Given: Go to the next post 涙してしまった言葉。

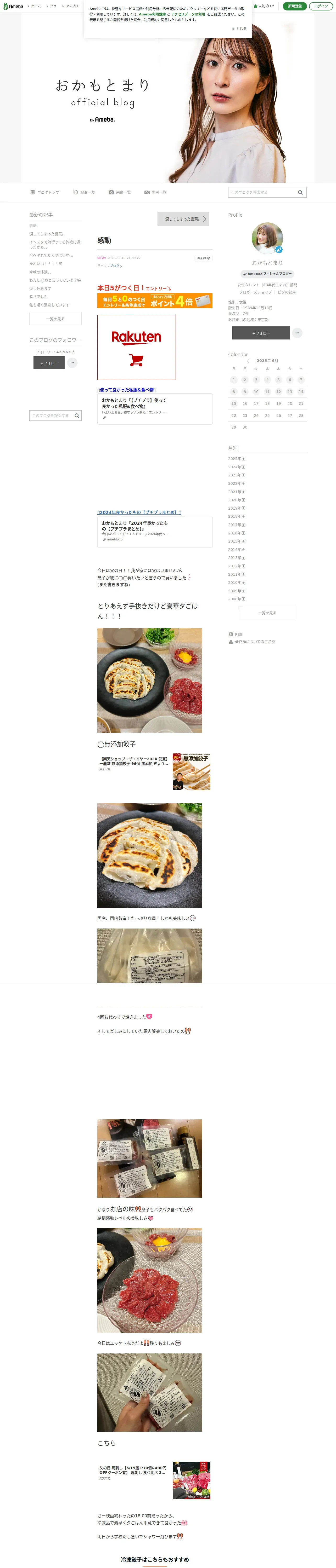Looking at the screenshot, I should 183,219.
